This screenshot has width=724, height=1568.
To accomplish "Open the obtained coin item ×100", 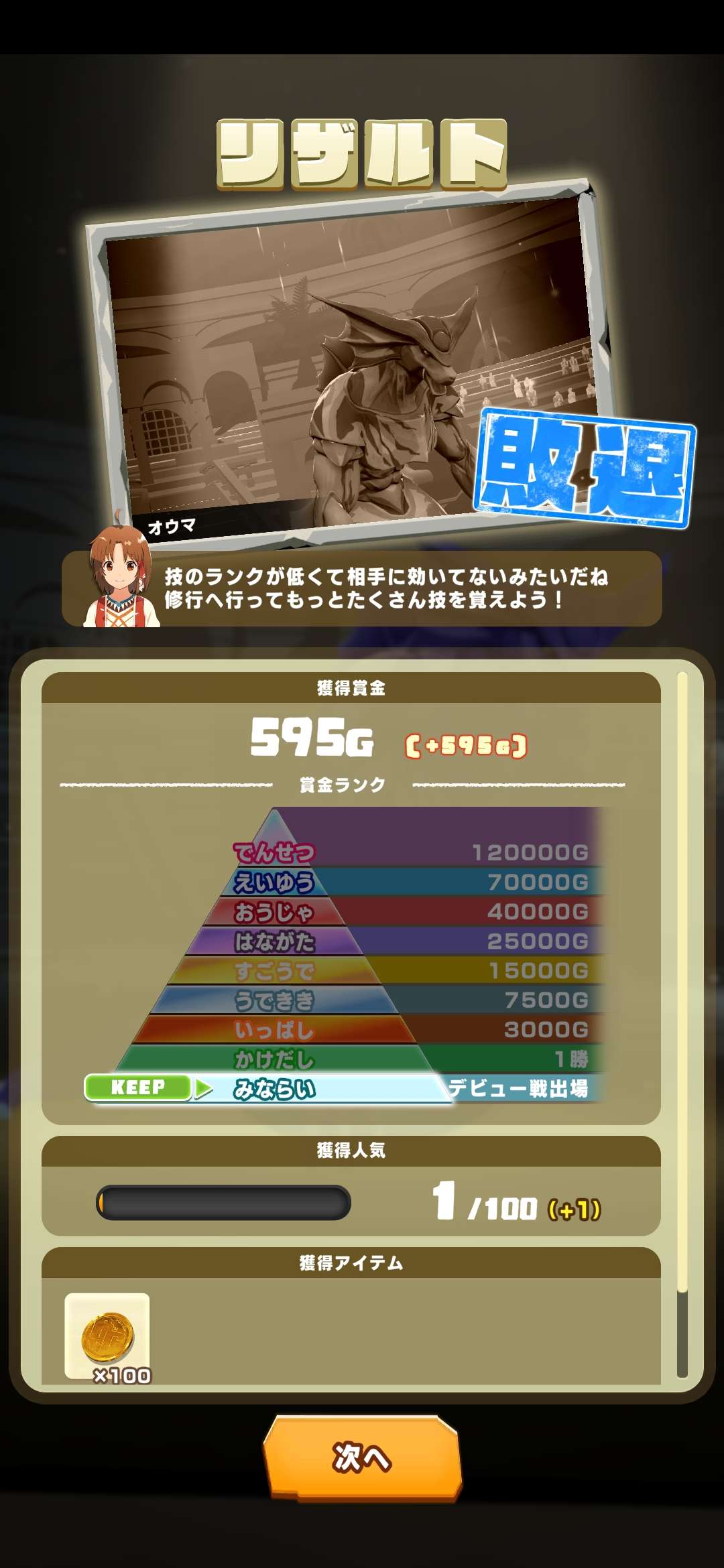I will [107, 1335].
